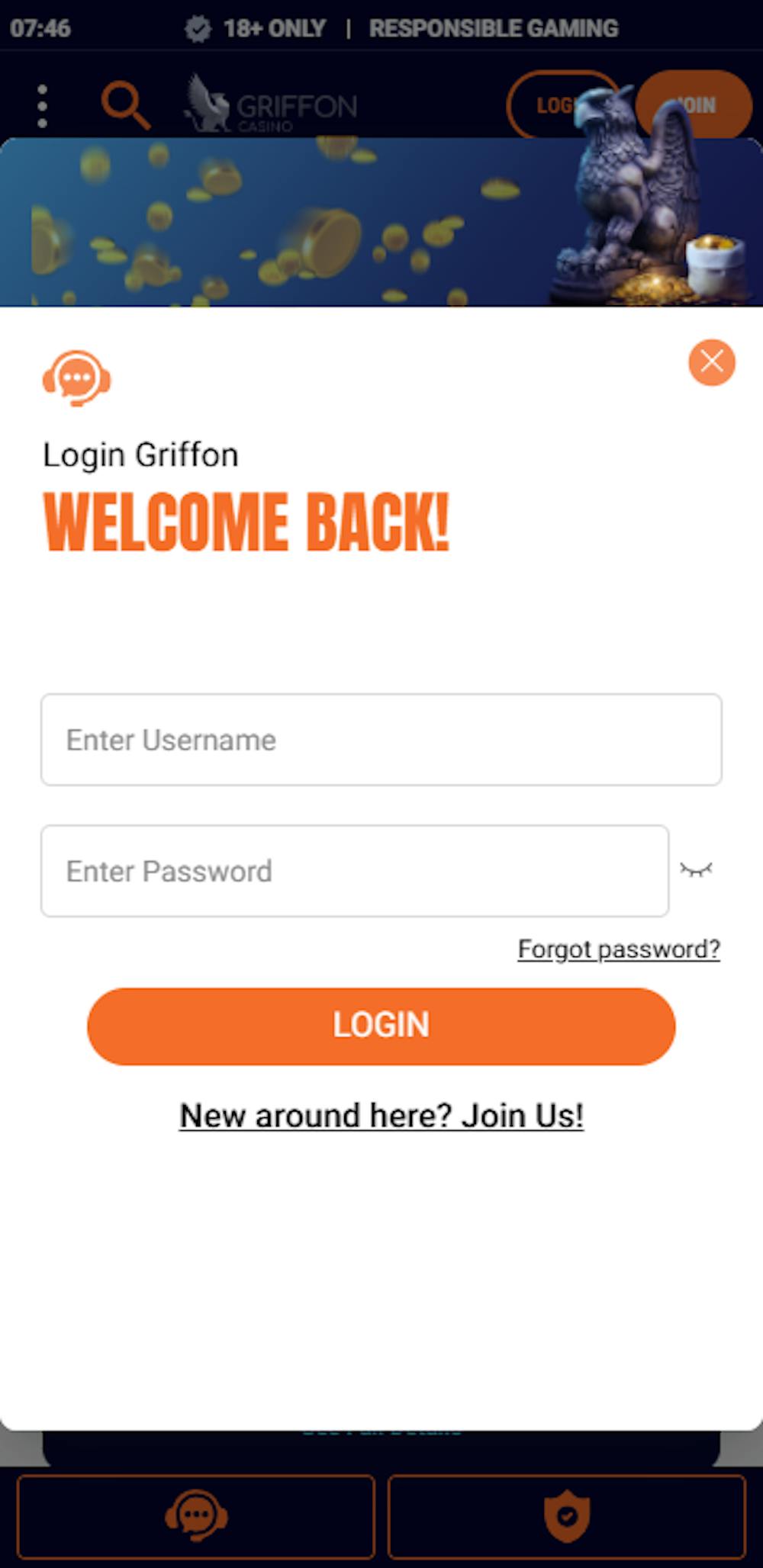The image size is (763, 1568).
Task: Follow the New around here? Join Us! link
Action: click(x=381, y=1116)
